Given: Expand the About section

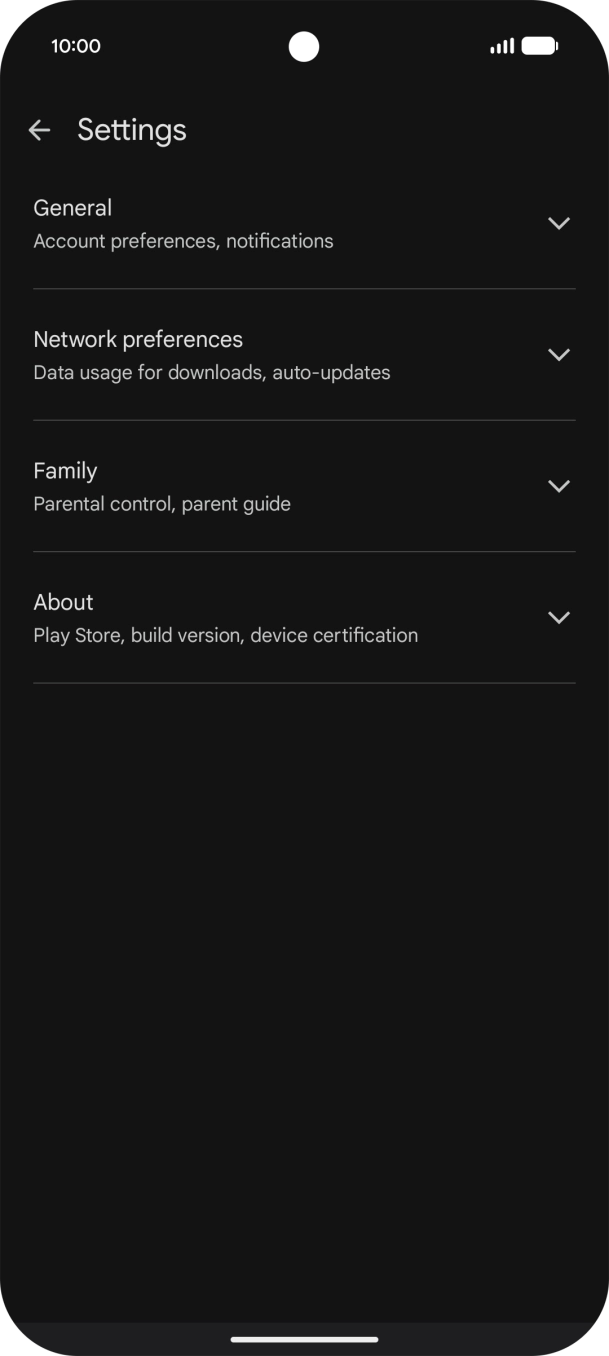Looking at the screenshot, I should click(x=558, y=617).
